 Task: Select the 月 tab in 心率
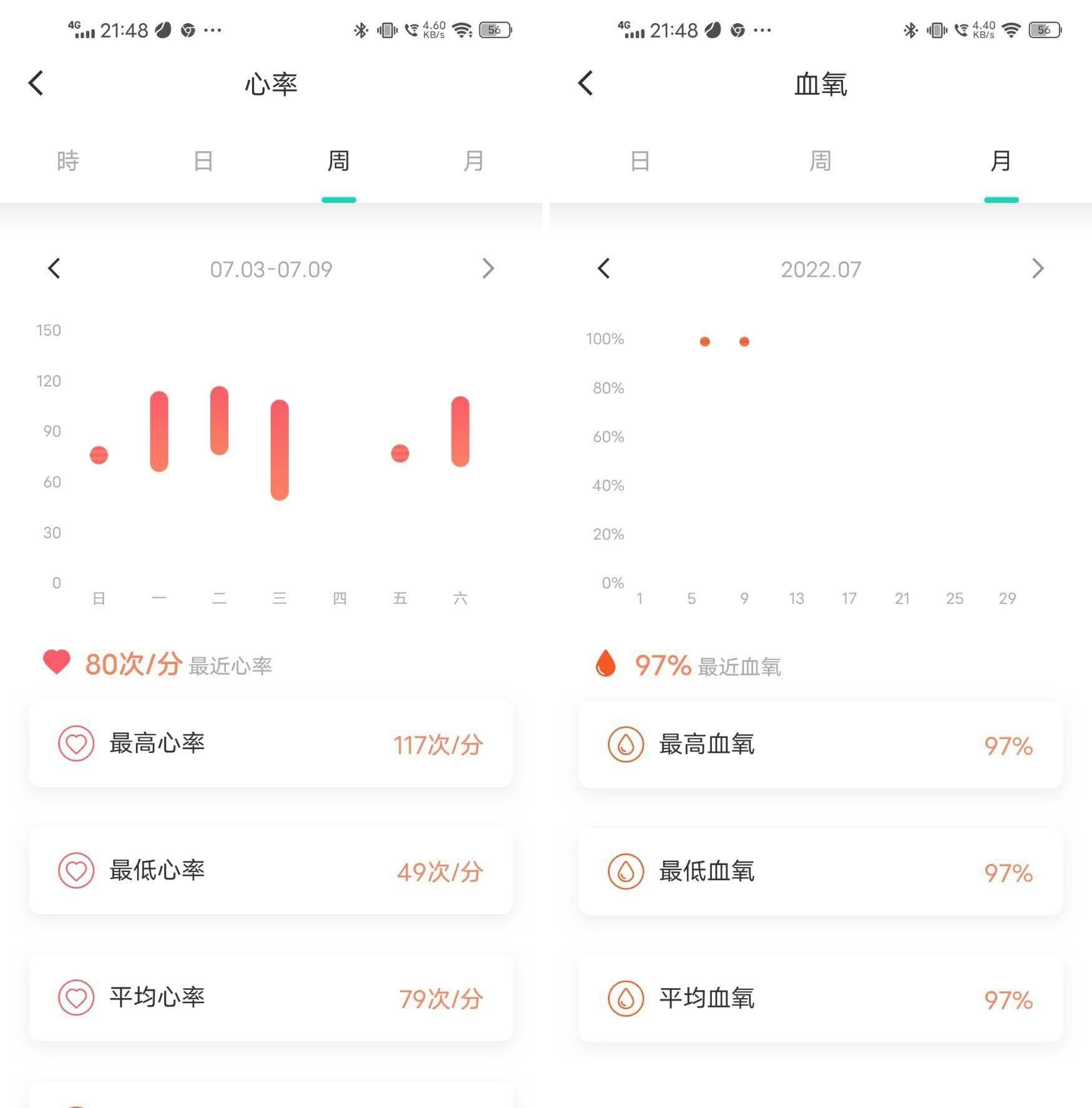coord(474,161)
